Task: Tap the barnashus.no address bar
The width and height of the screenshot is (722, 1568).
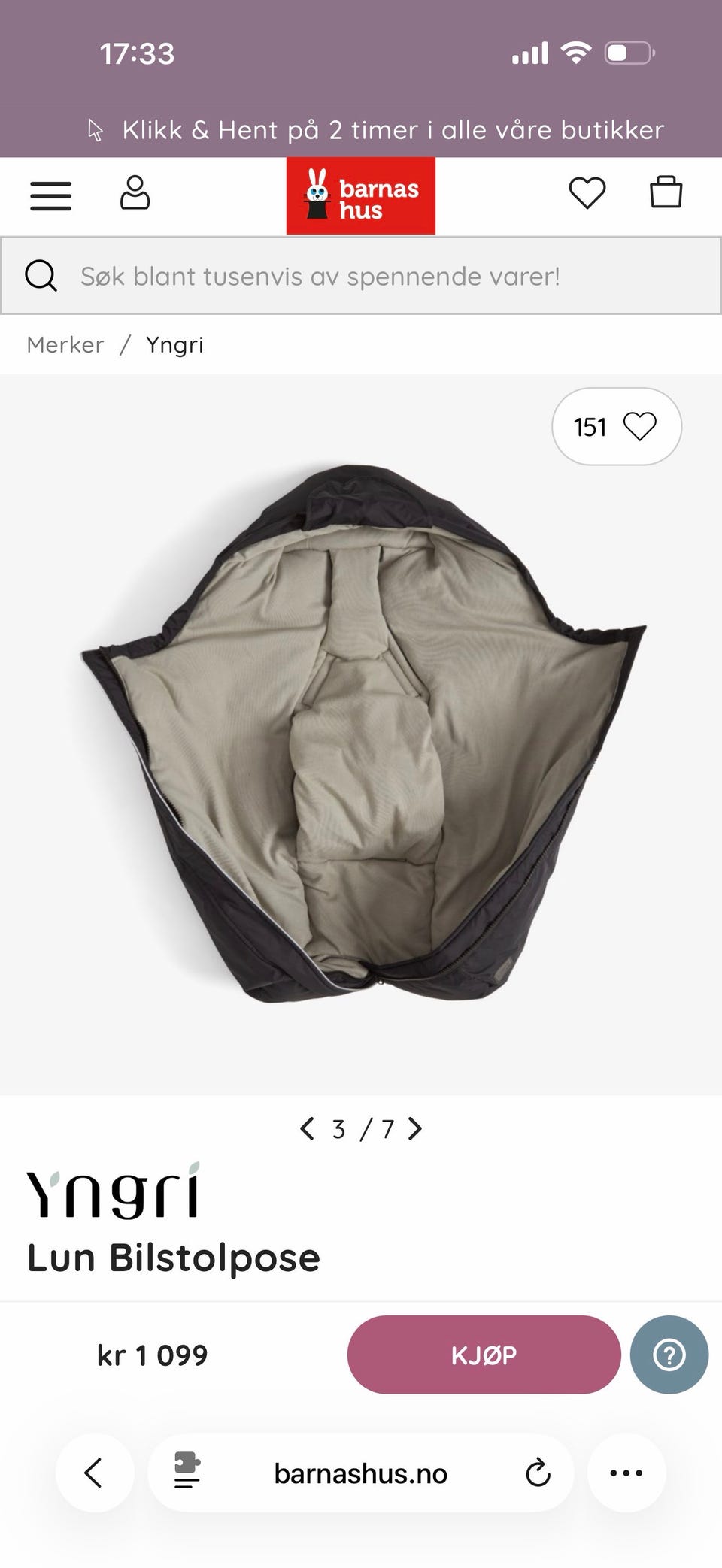Action: click(x=361, y=1473)
